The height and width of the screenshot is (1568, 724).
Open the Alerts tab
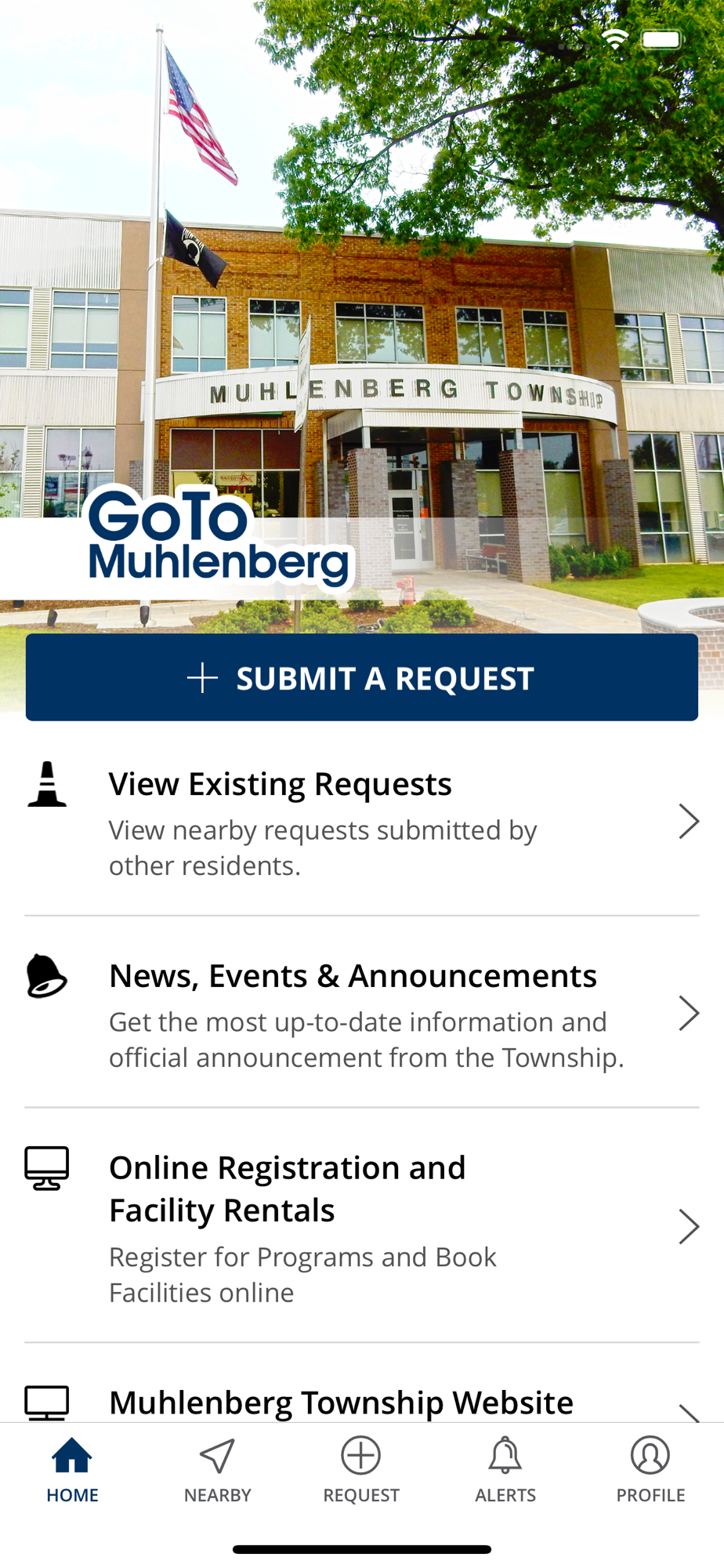(x=505, y=1470)
